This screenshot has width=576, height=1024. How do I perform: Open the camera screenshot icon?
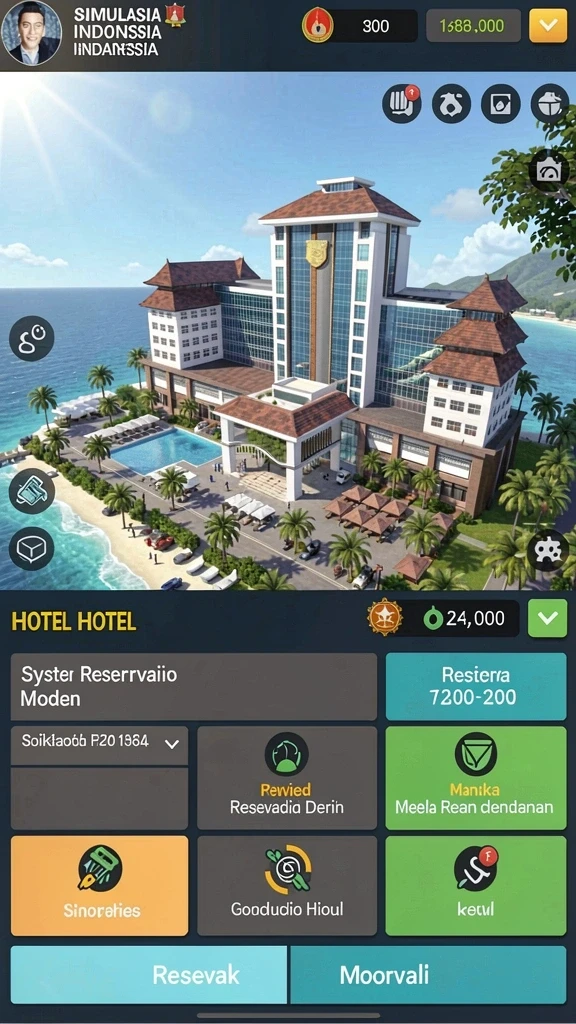[x=548, y=170]
